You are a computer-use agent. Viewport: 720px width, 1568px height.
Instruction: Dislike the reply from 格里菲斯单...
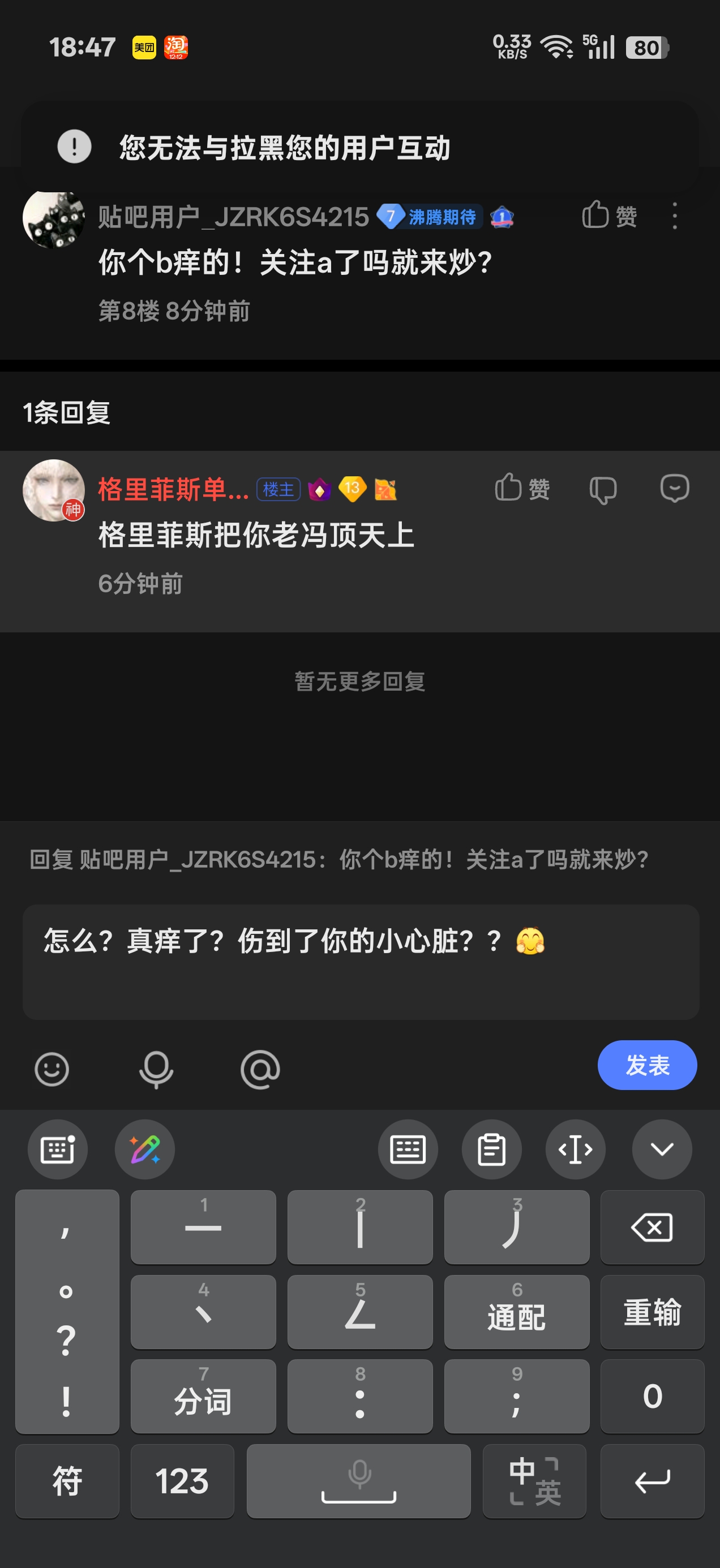[603, 489]
